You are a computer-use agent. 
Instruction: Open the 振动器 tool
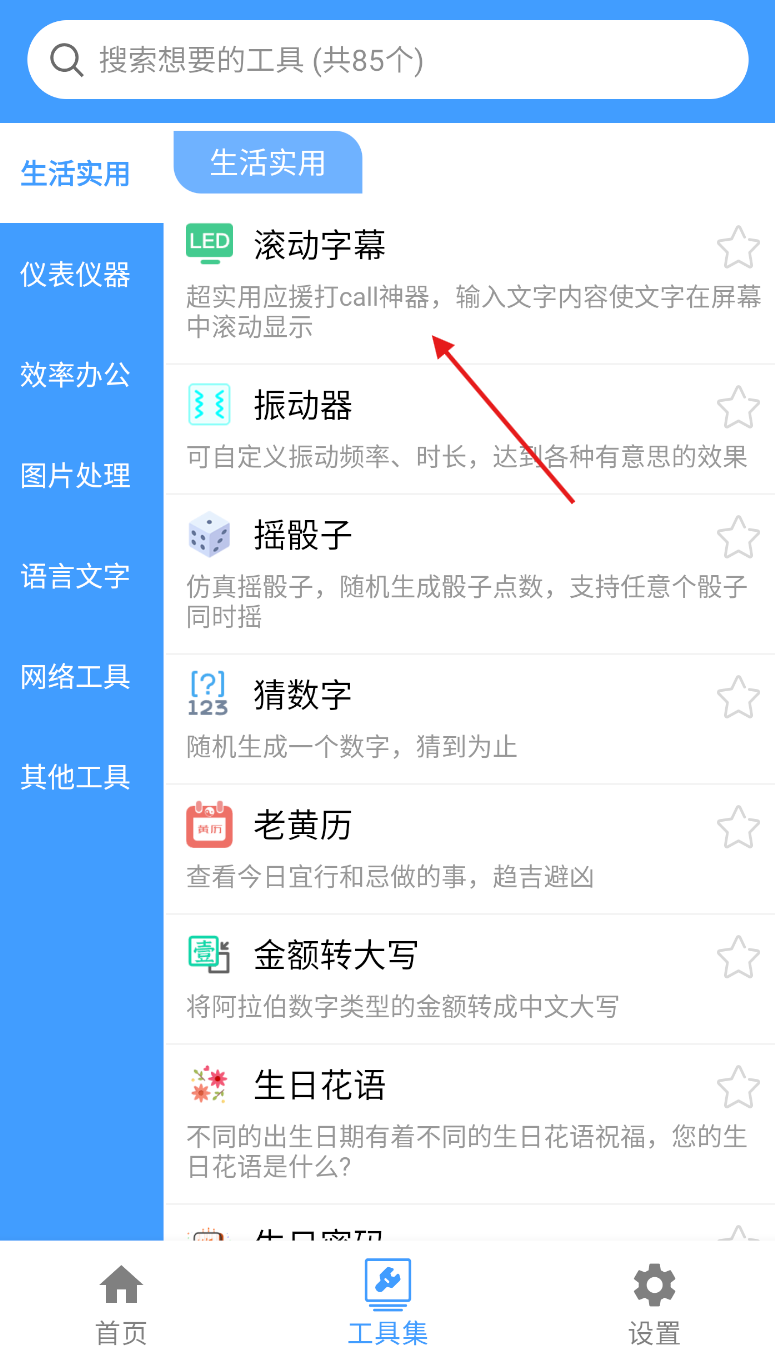click(x=469, y=429)
